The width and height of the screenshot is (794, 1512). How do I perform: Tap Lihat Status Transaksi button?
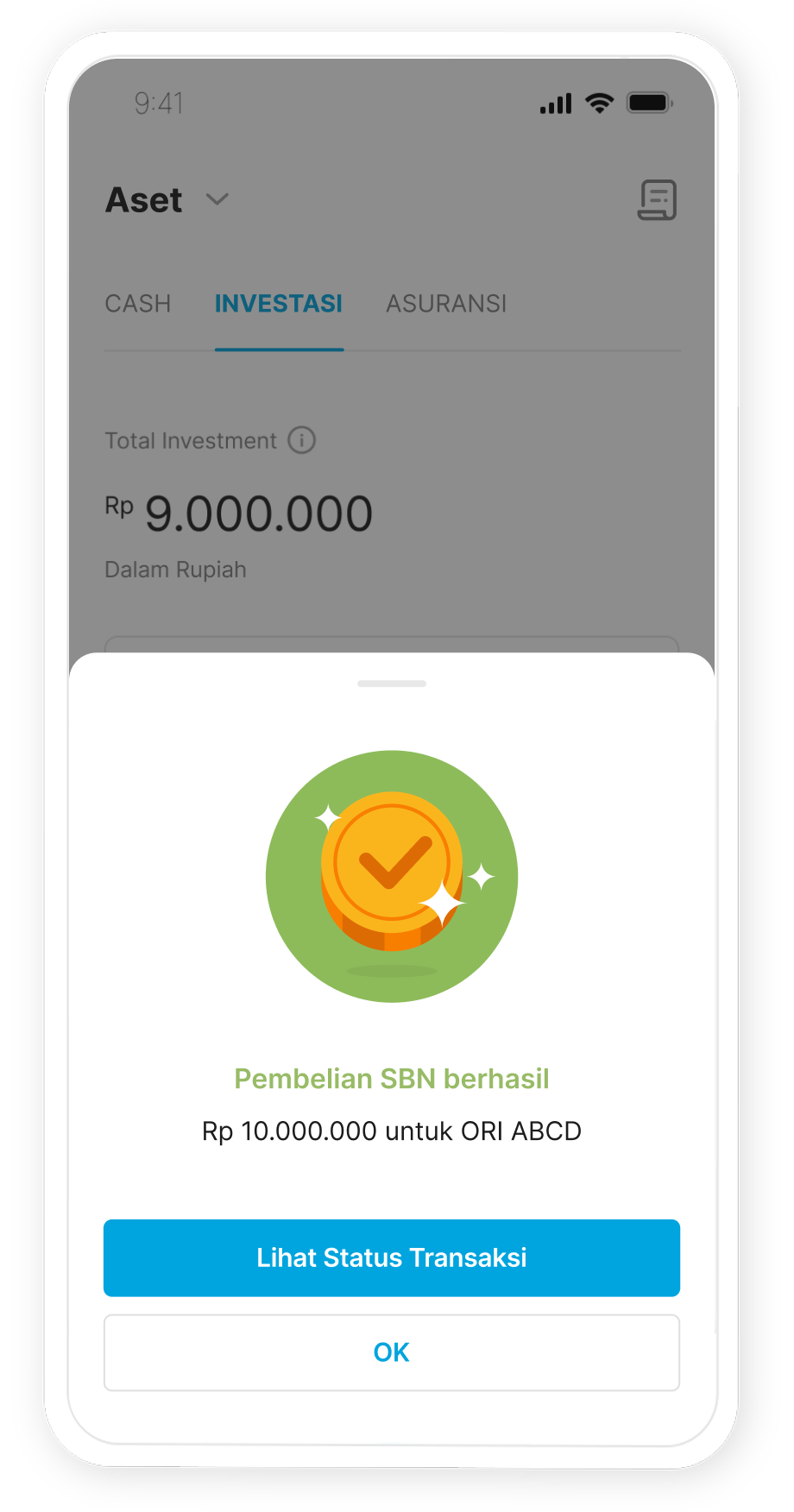(x=391, y=1257)
